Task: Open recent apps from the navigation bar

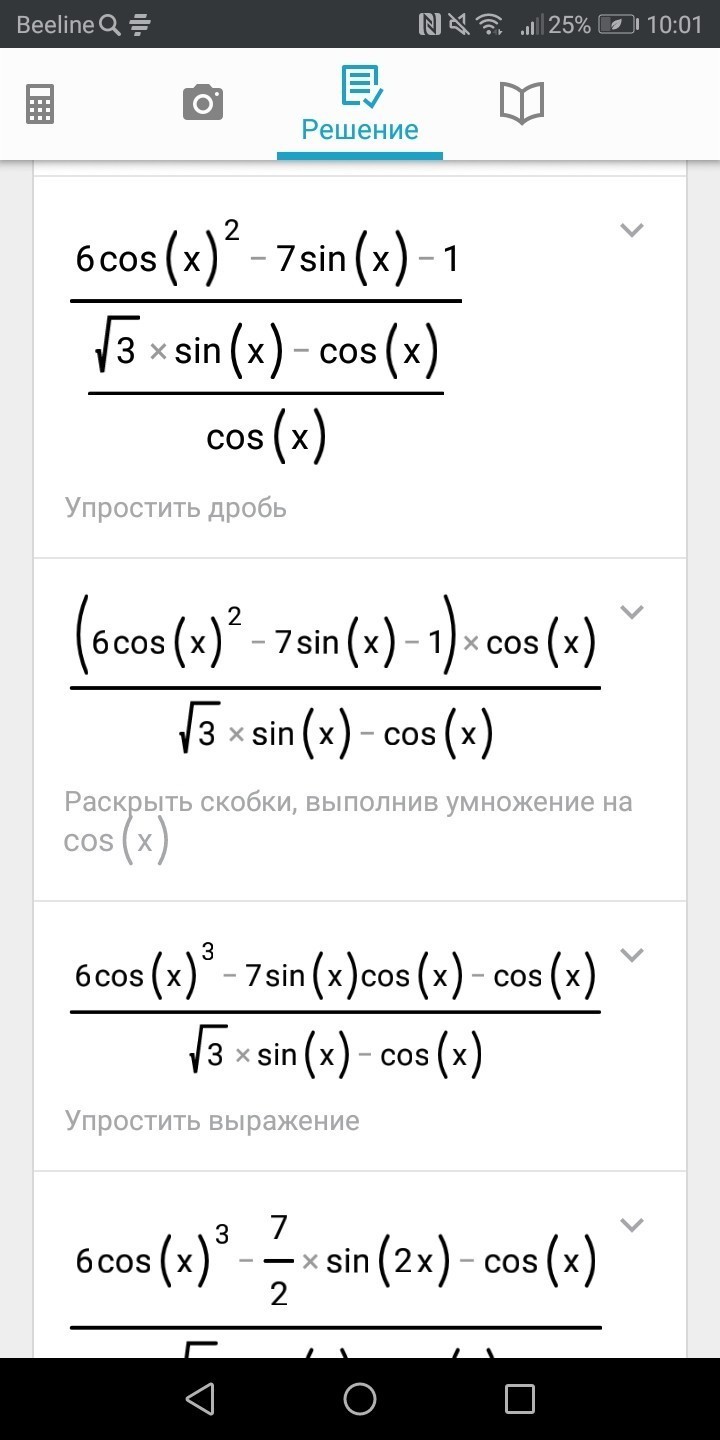Action: (519, 1398)
